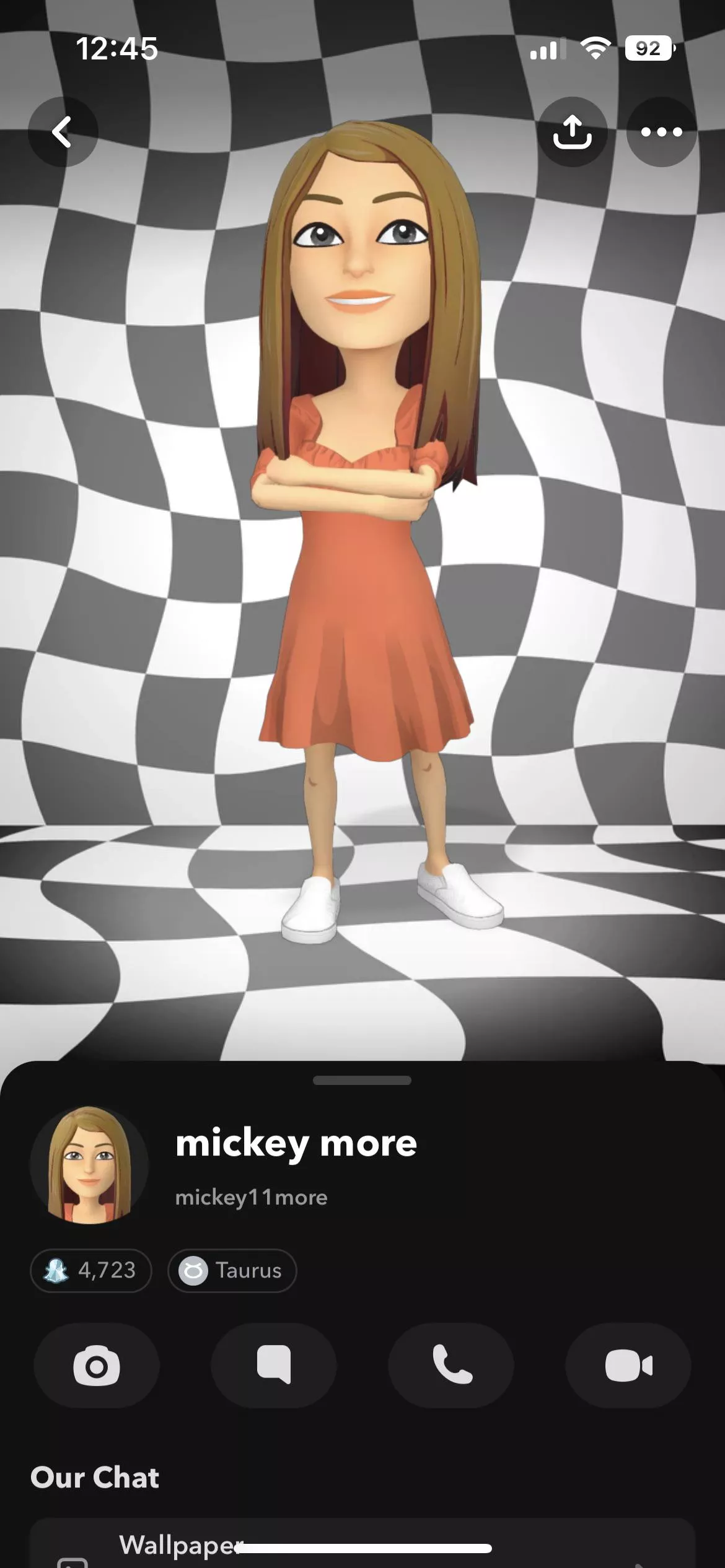This screenshot has width=725, height=1568.
Task: Share mickey more's profile
Action: pos(572,132)
